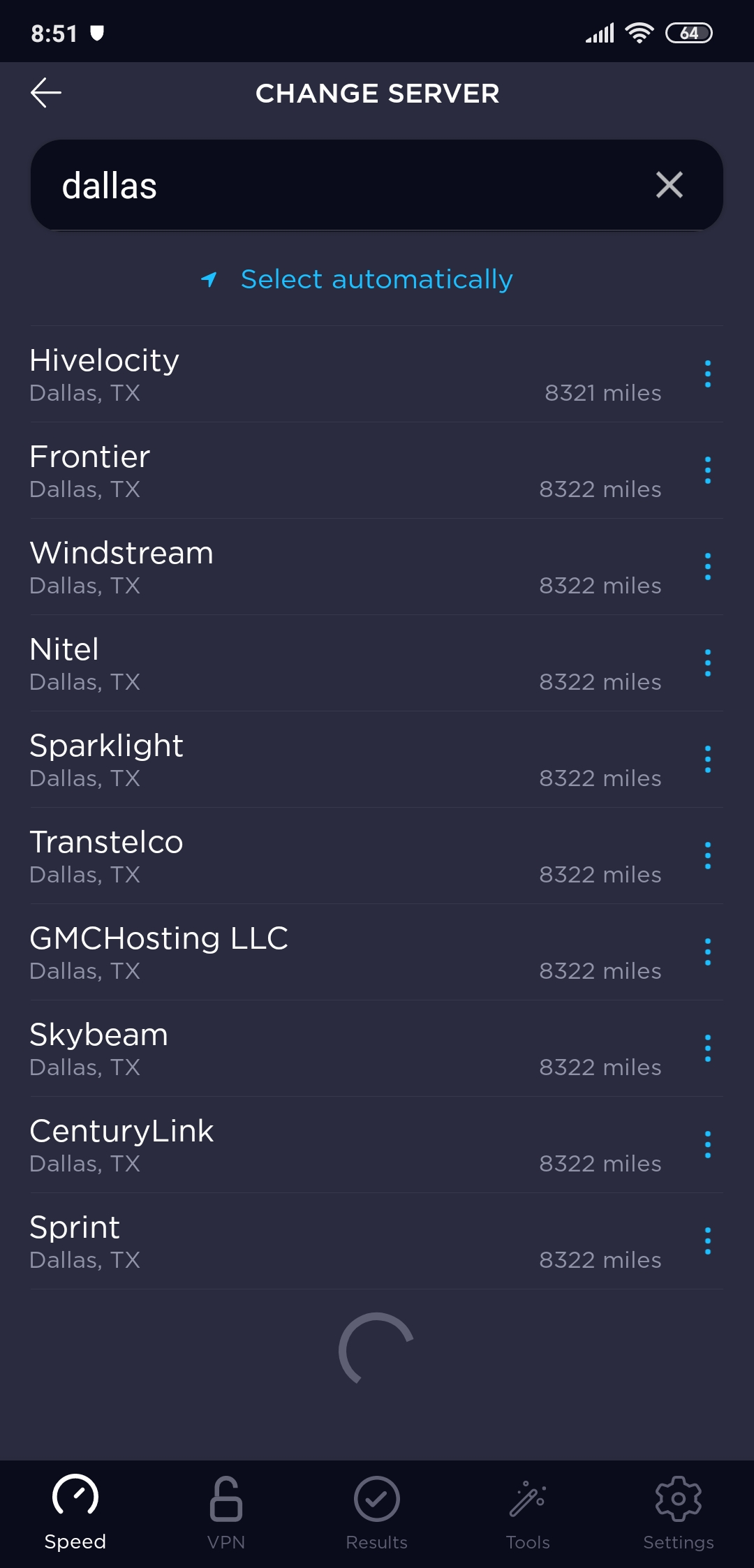
Task: Open more options for Nitel
Action: (x=707, y=663)
